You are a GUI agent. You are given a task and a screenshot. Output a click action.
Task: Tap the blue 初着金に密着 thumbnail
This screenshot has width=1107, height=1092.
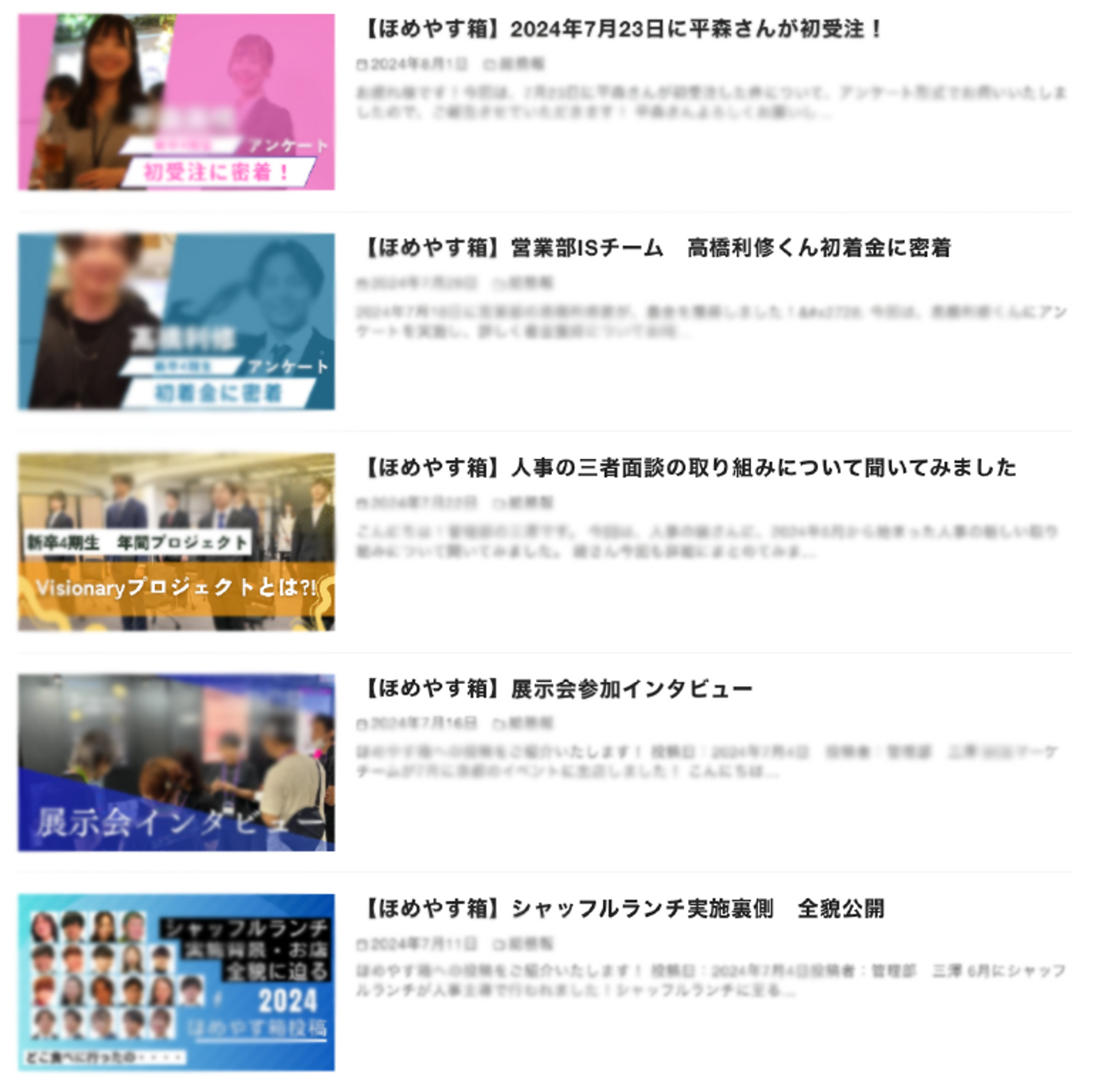pyautogui.click(x=176, y=321)
